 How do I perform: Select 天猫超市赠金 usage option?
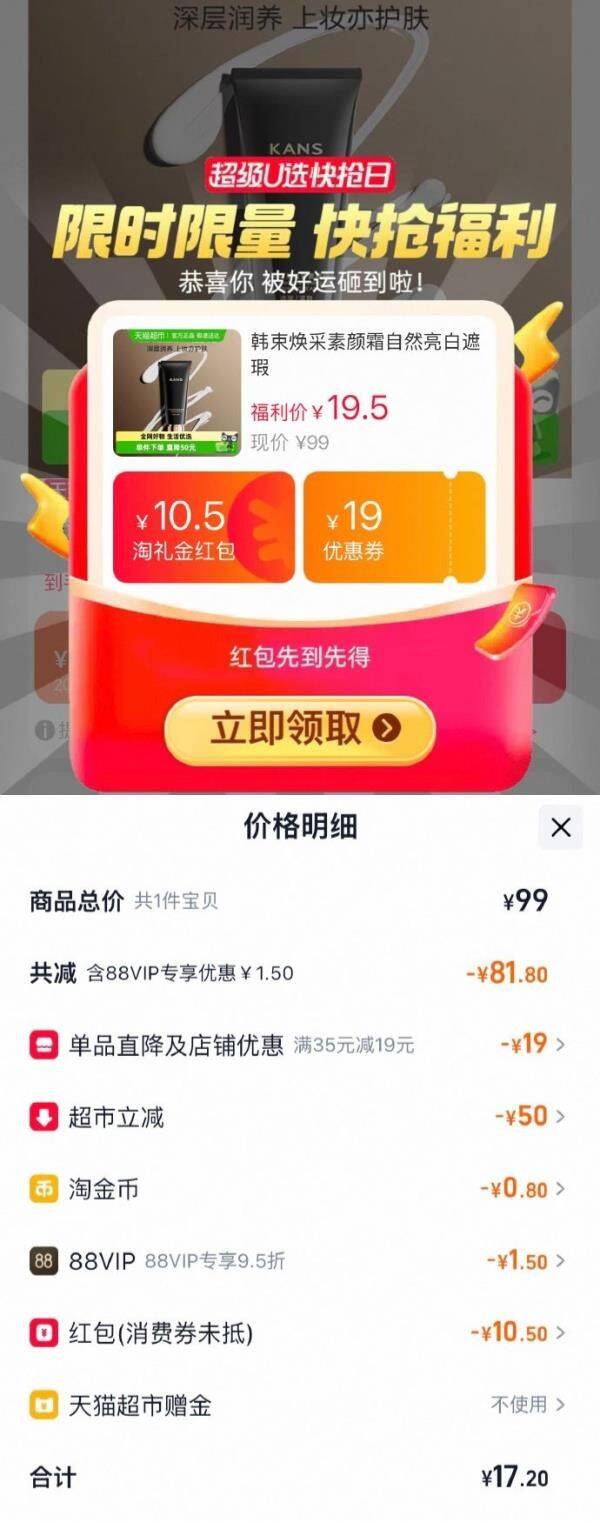pyautogui.click(x=298, y=1405)
